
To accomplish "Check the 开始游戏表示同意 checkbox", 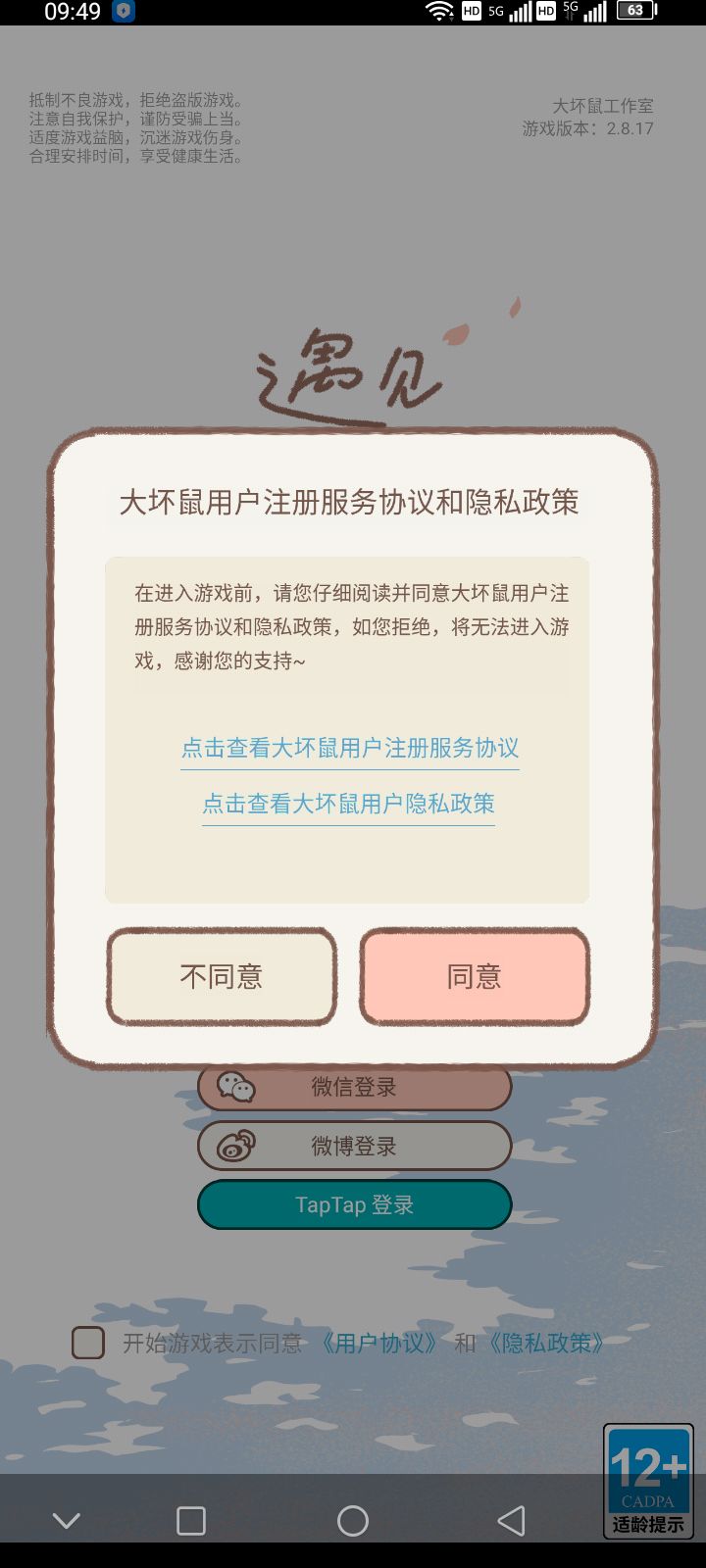I will [88, 1343].
